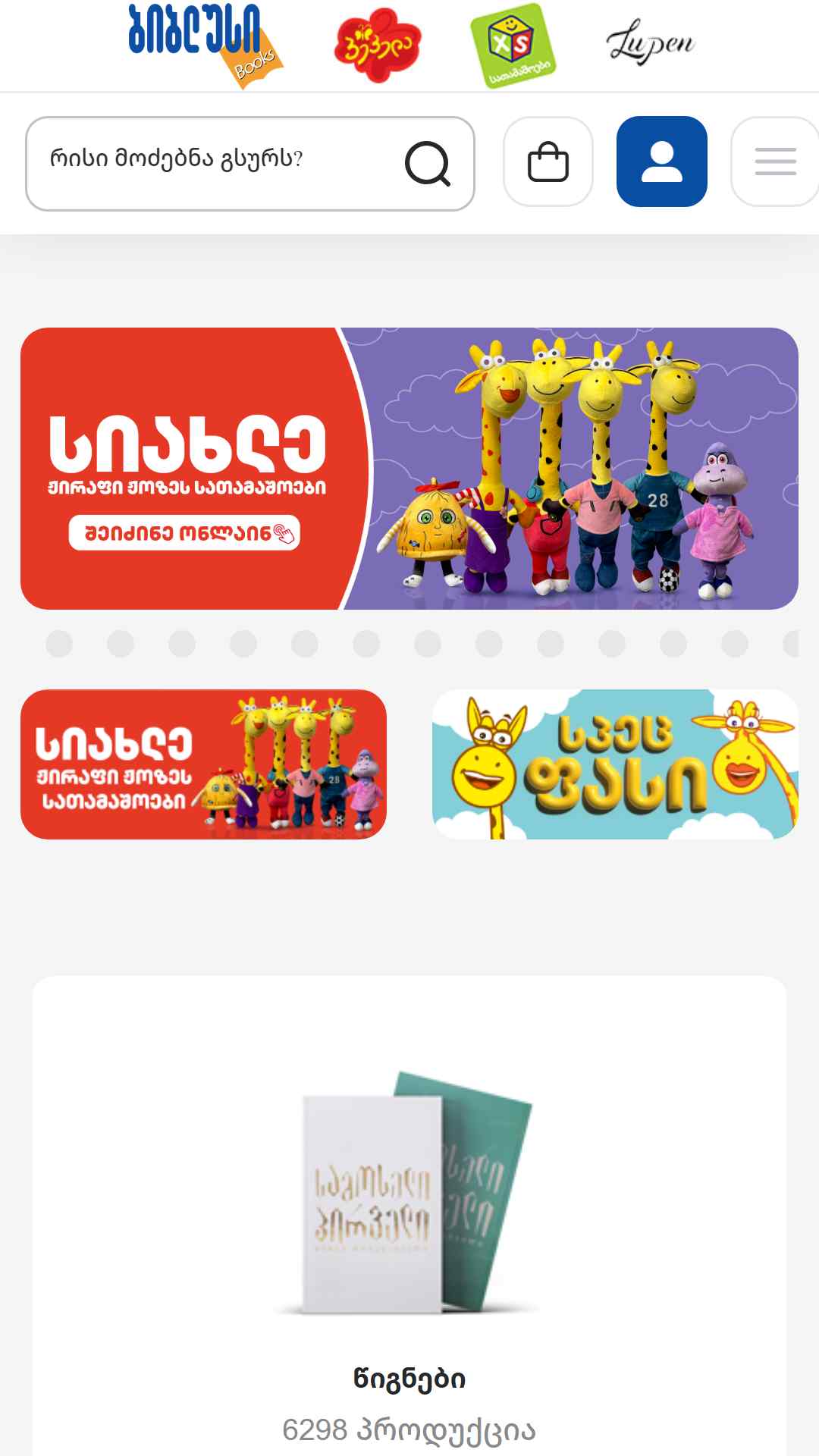Open the Biblusi Books logo link
819x1456 pixels.
pos(205,45)
